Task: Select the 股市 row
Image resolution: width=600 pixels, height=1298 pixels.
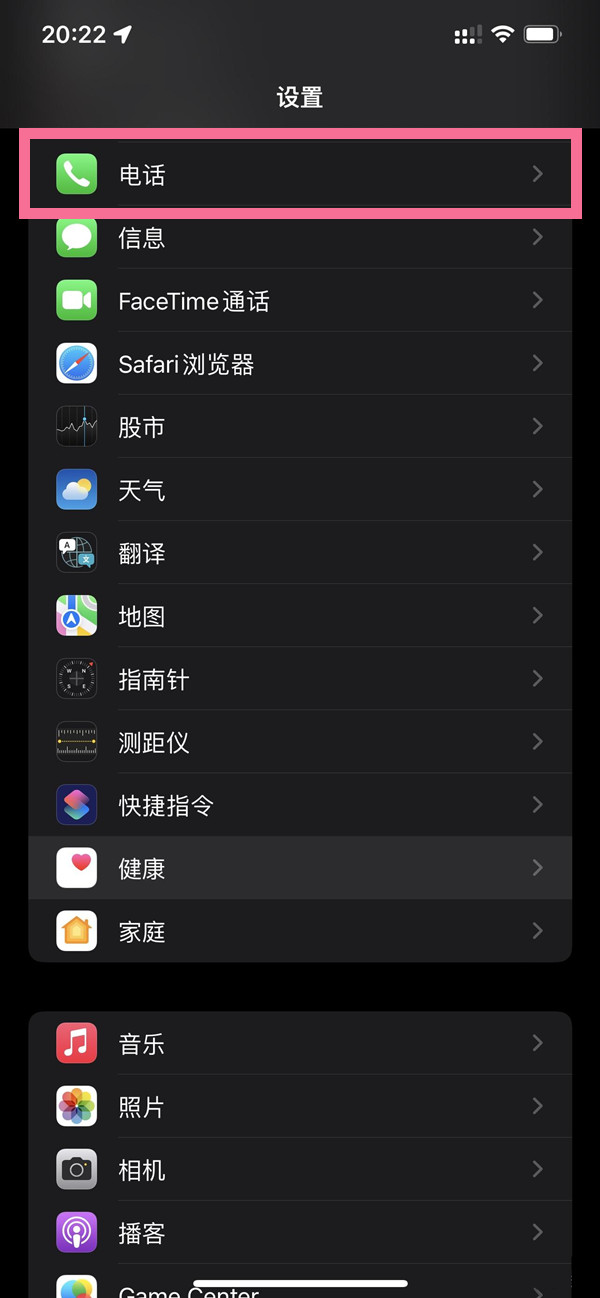Action: [300, 427]
